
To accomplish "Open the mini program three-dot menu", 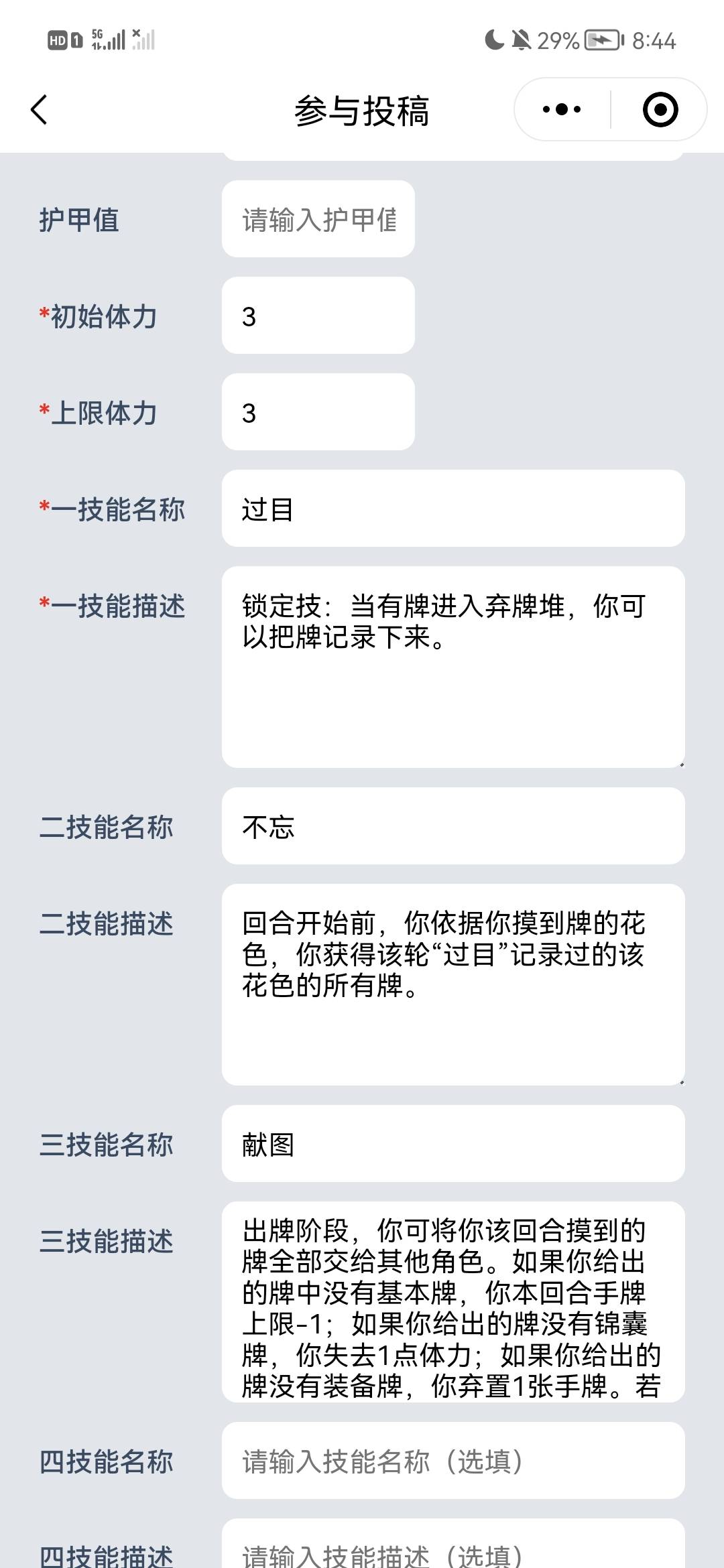I will [x=562, y=109].
